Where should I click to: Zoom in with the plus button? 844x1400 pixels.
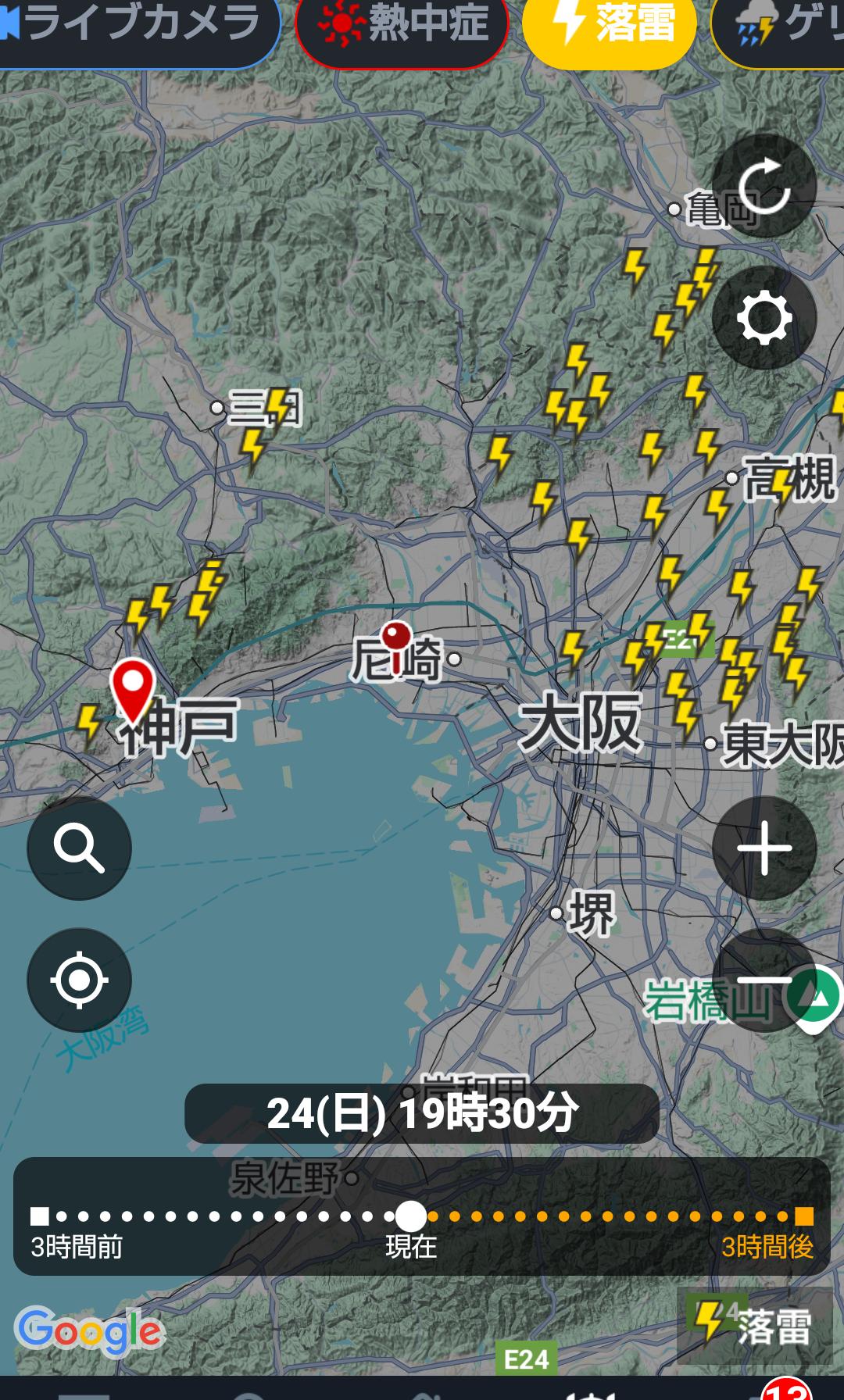[x=764, y=848]
